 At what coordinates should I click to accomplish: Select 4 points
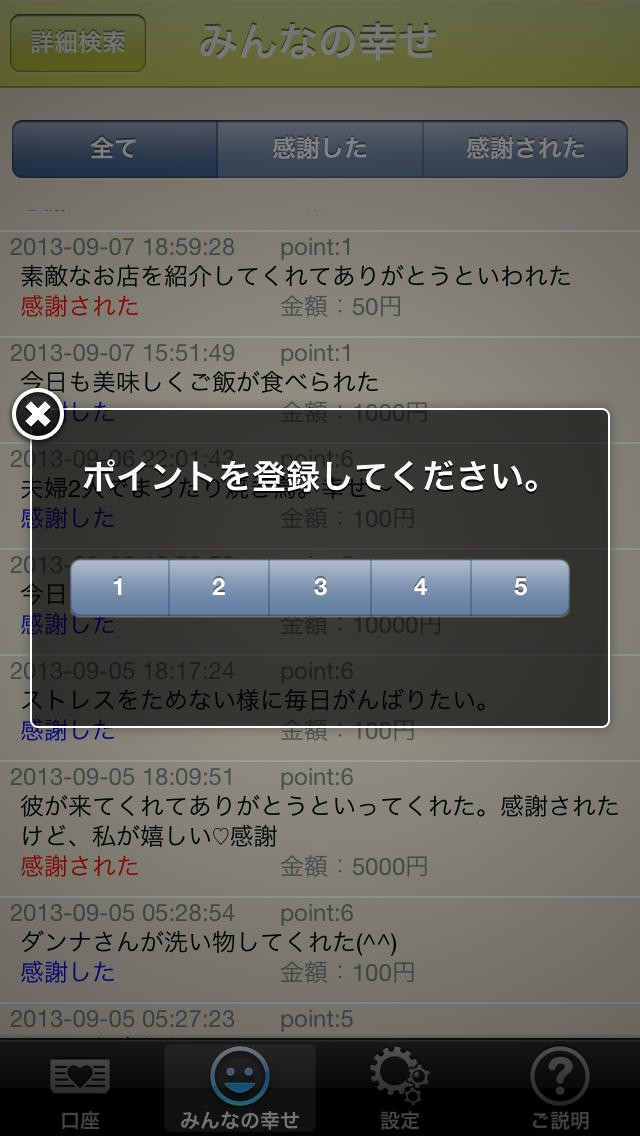click(x=420, y=588)
